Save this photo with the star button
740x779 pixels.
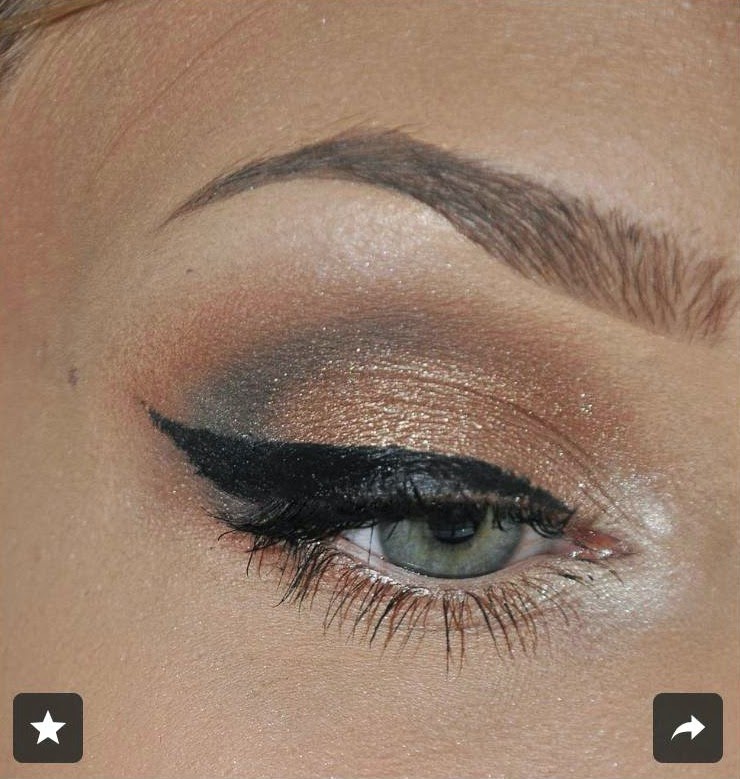pyautogui.click(x=48, y=728)
